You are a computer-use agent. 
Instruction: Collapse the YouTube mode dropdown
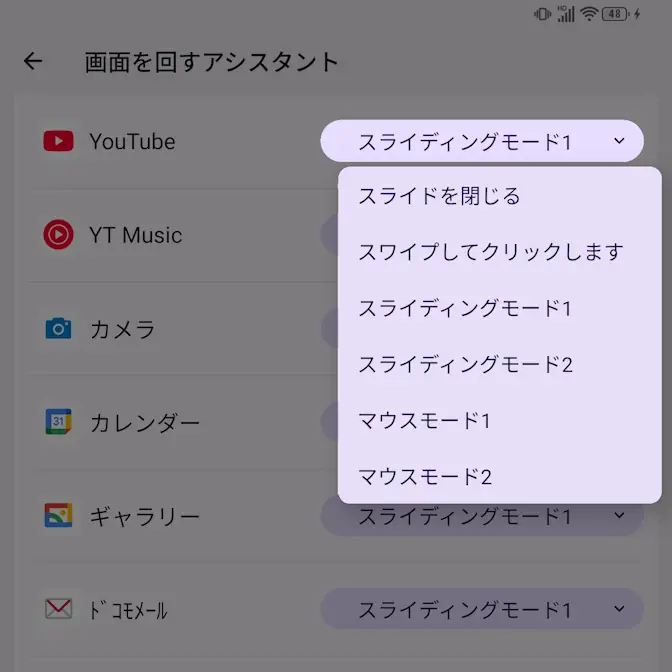coord(481,142)
